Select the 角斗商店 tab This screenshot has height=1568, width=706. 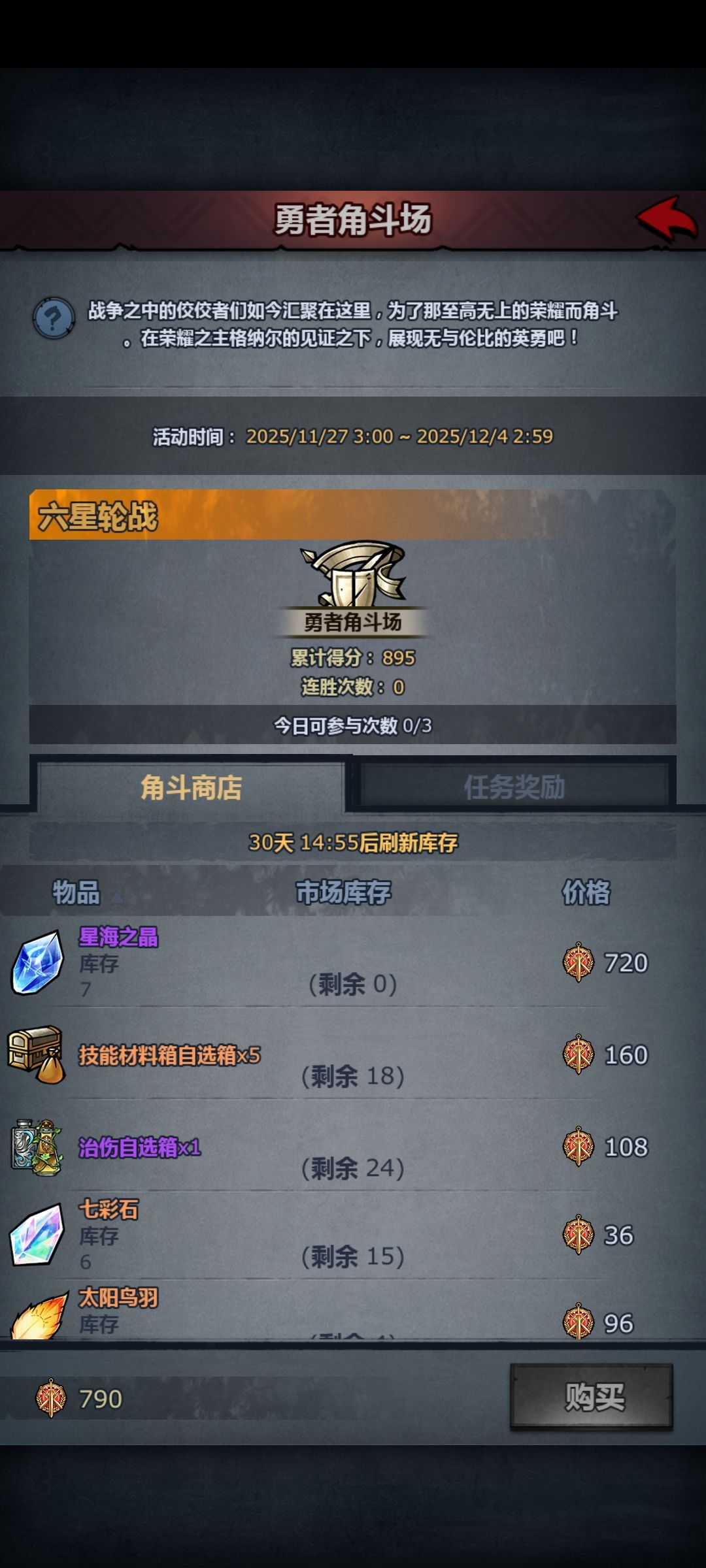[x=191, y=787]
